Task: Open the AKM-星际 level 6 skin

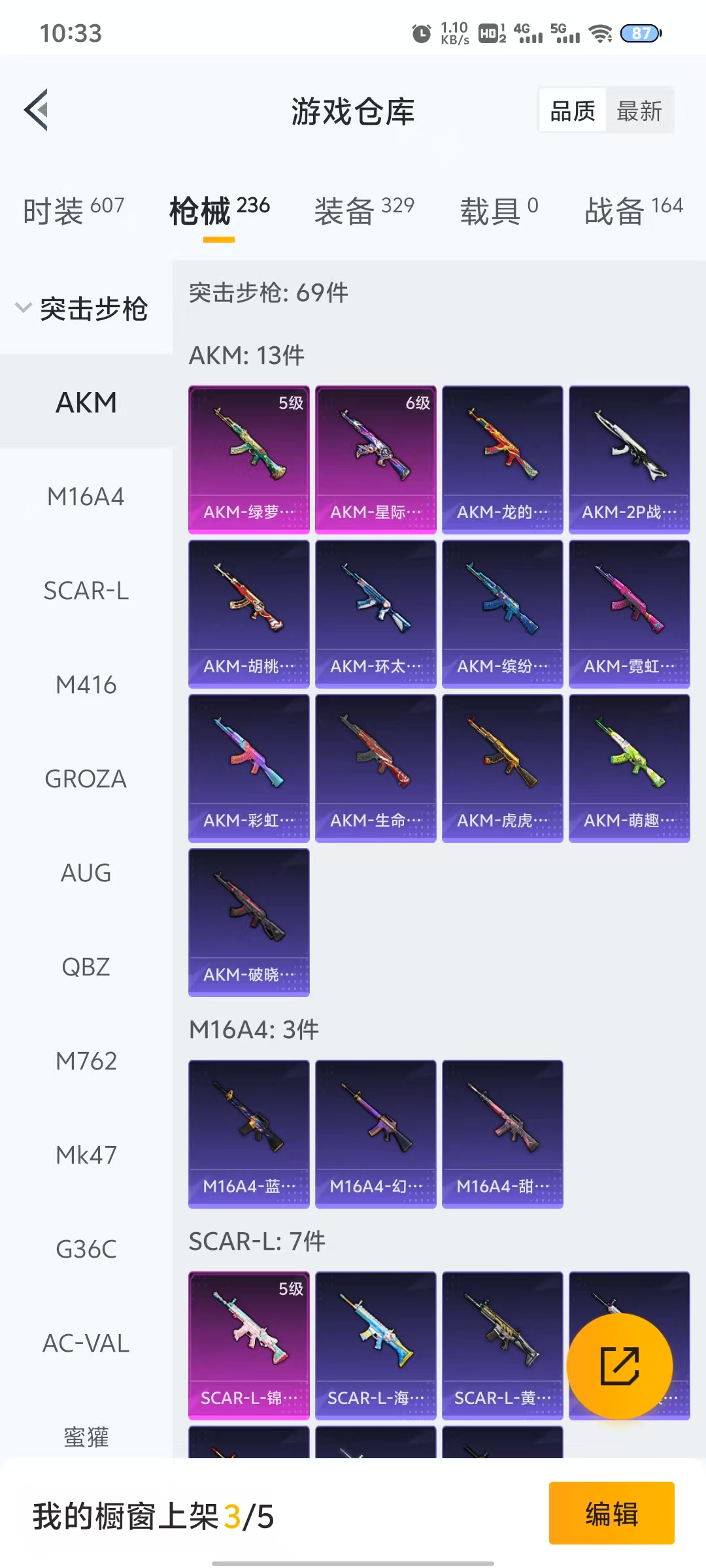Action: click(x=375, y=459)
